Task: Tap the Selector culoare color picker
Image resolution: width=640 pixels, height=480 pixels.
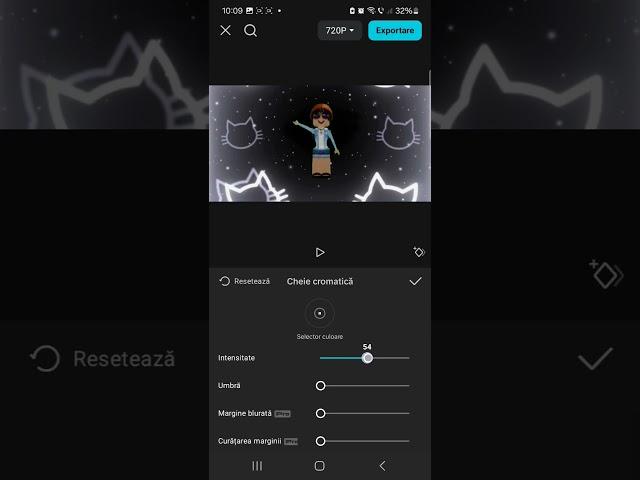Action: tap(320, 313)
